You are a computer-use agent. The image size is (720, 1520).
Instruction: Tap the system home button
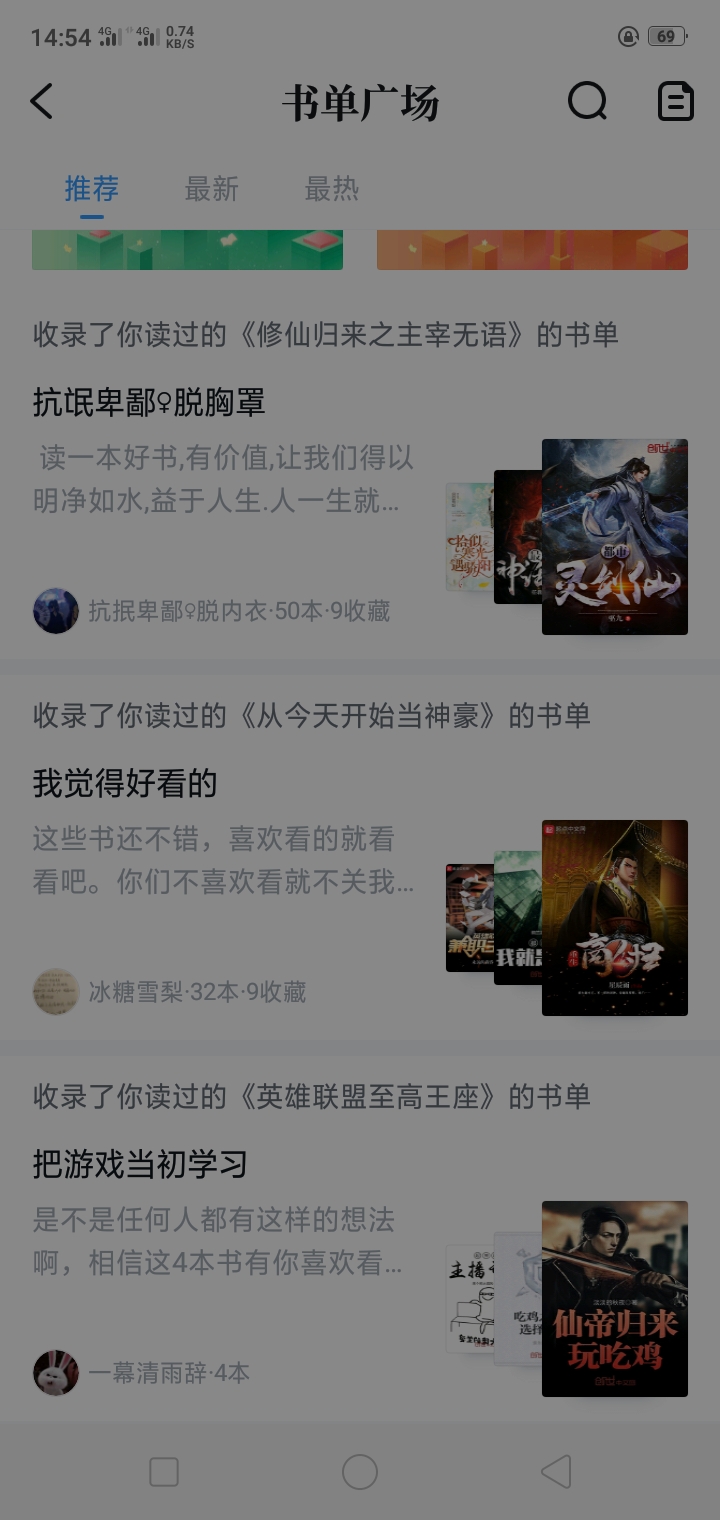pyautogui.click(x=360, y=1472)
